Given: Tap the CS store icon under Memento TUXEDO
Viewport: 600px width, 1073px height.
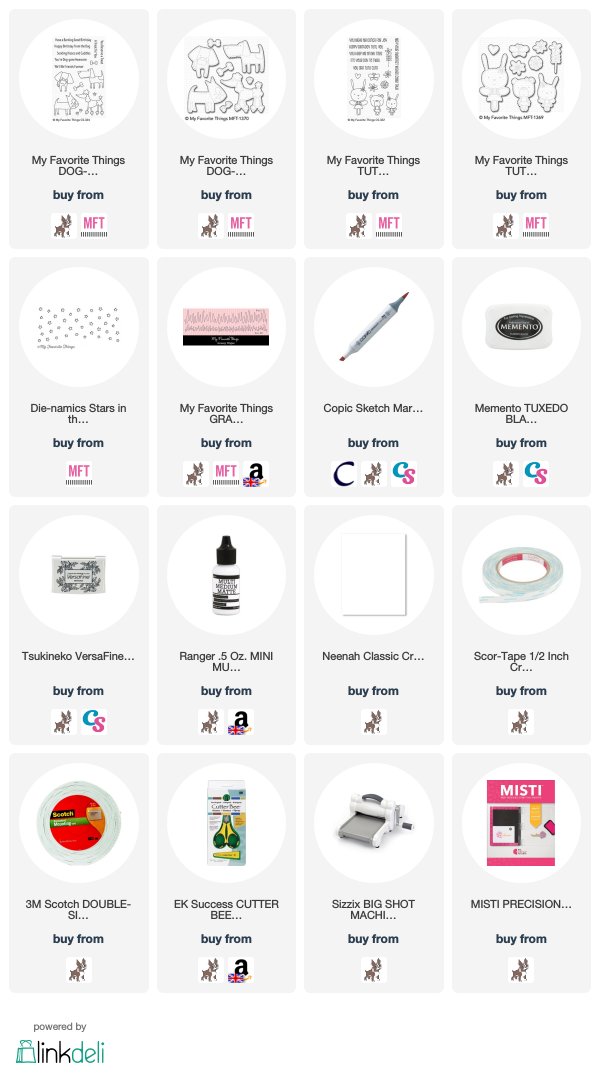Looking at the screenshot, I should click(536, 474).
